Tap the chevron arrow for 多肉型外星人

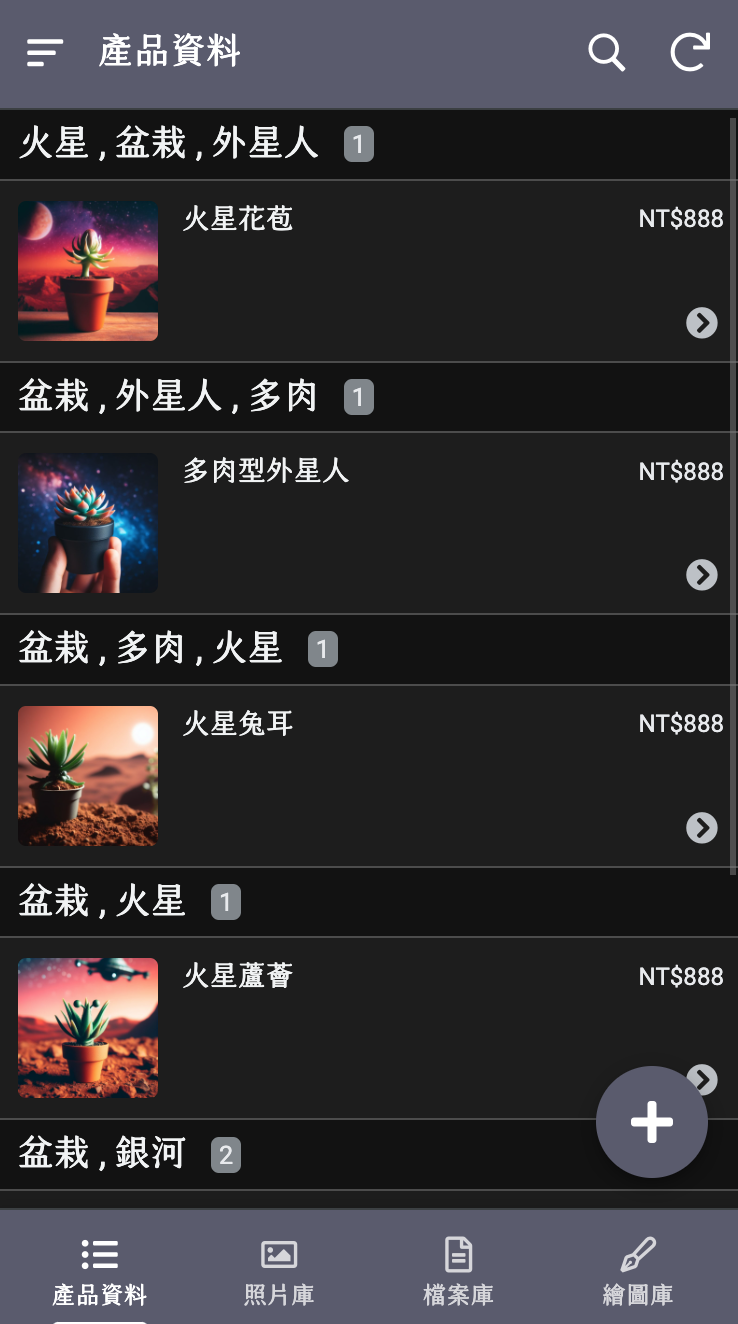point(702,575)
